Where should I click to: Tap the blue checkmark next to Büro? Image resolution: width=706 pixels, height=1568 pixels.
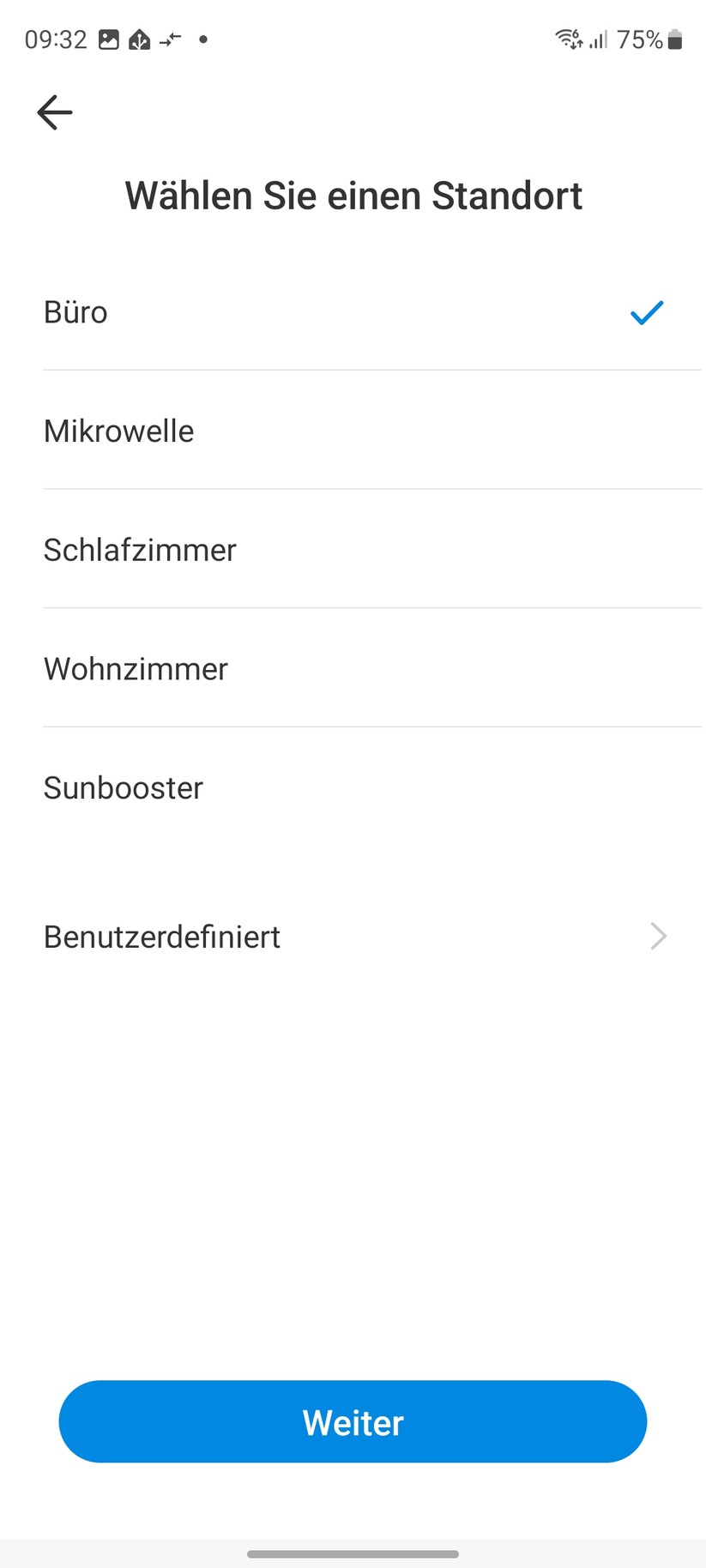tap(646, 312)
